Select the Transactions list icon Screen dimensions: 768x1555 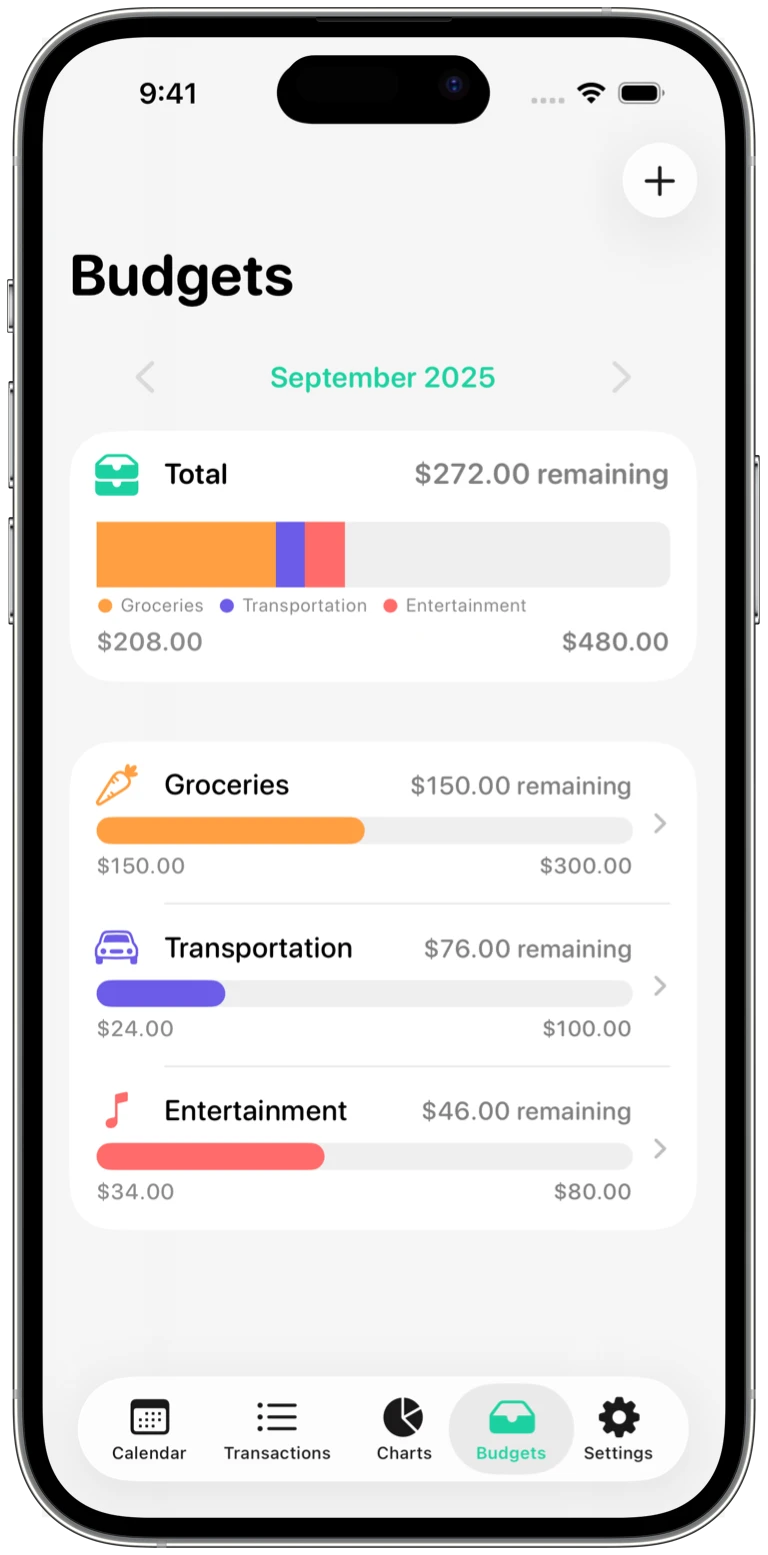277,1416
